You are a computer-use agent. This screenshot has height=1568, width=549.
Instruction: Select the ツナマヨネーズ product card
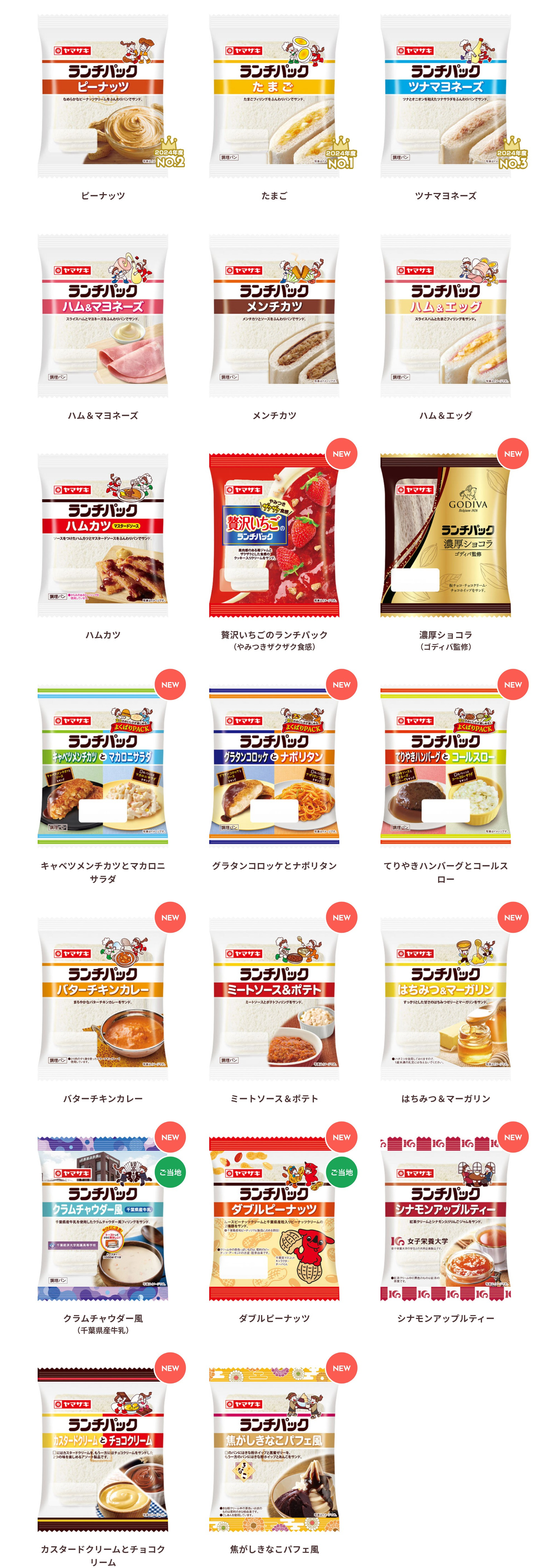tap(446, 97)
